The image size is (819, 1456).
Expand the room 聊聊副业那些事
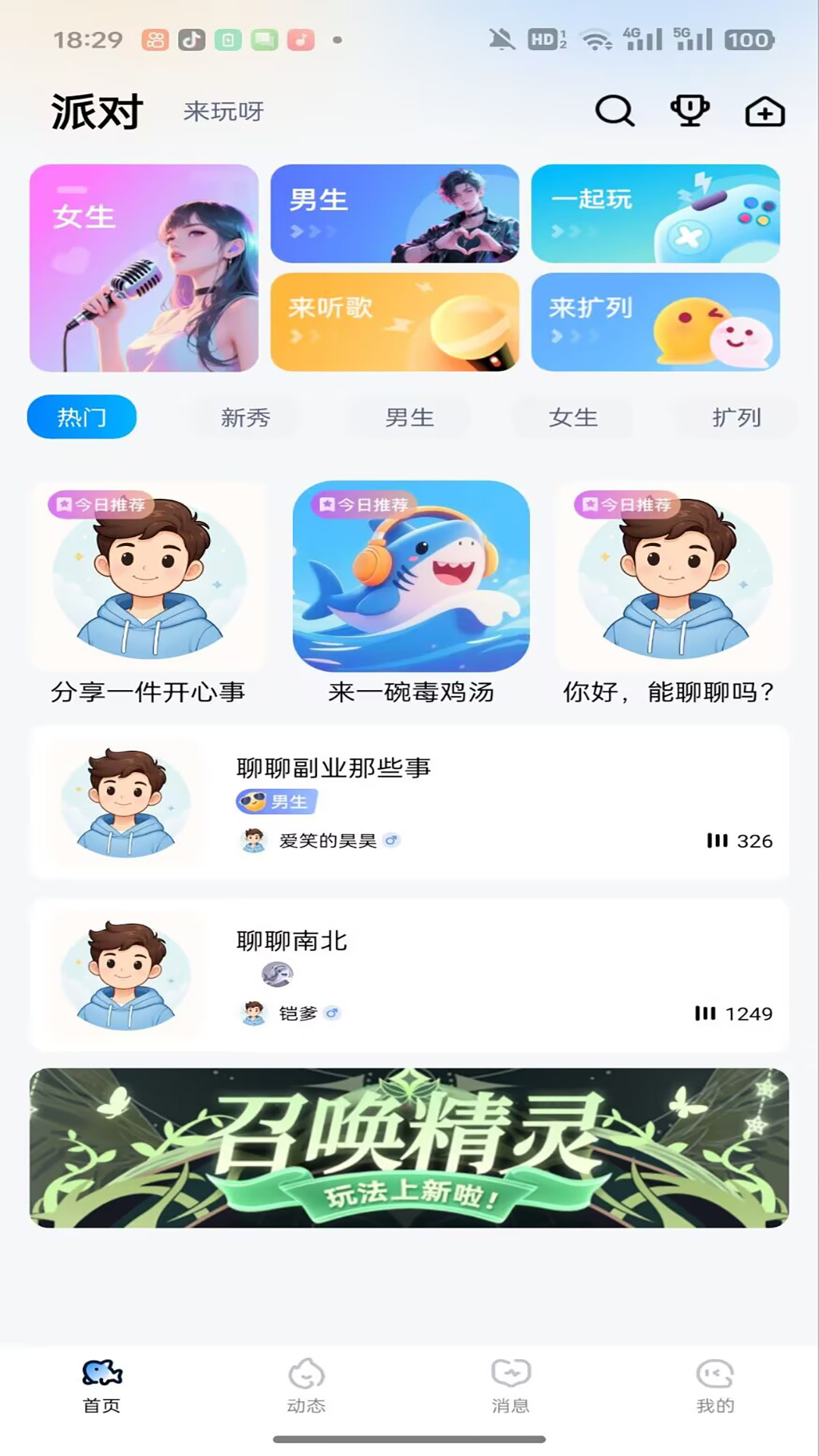click(x=409, y=804)
